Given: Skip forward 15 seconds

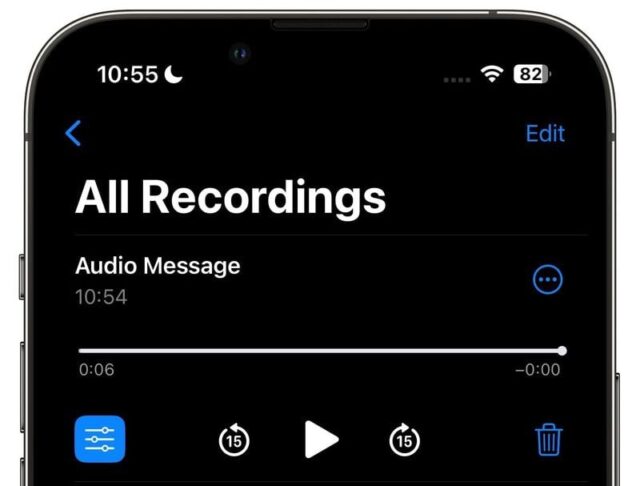Looking at the screenshot, I should click(x=404, y=439).
